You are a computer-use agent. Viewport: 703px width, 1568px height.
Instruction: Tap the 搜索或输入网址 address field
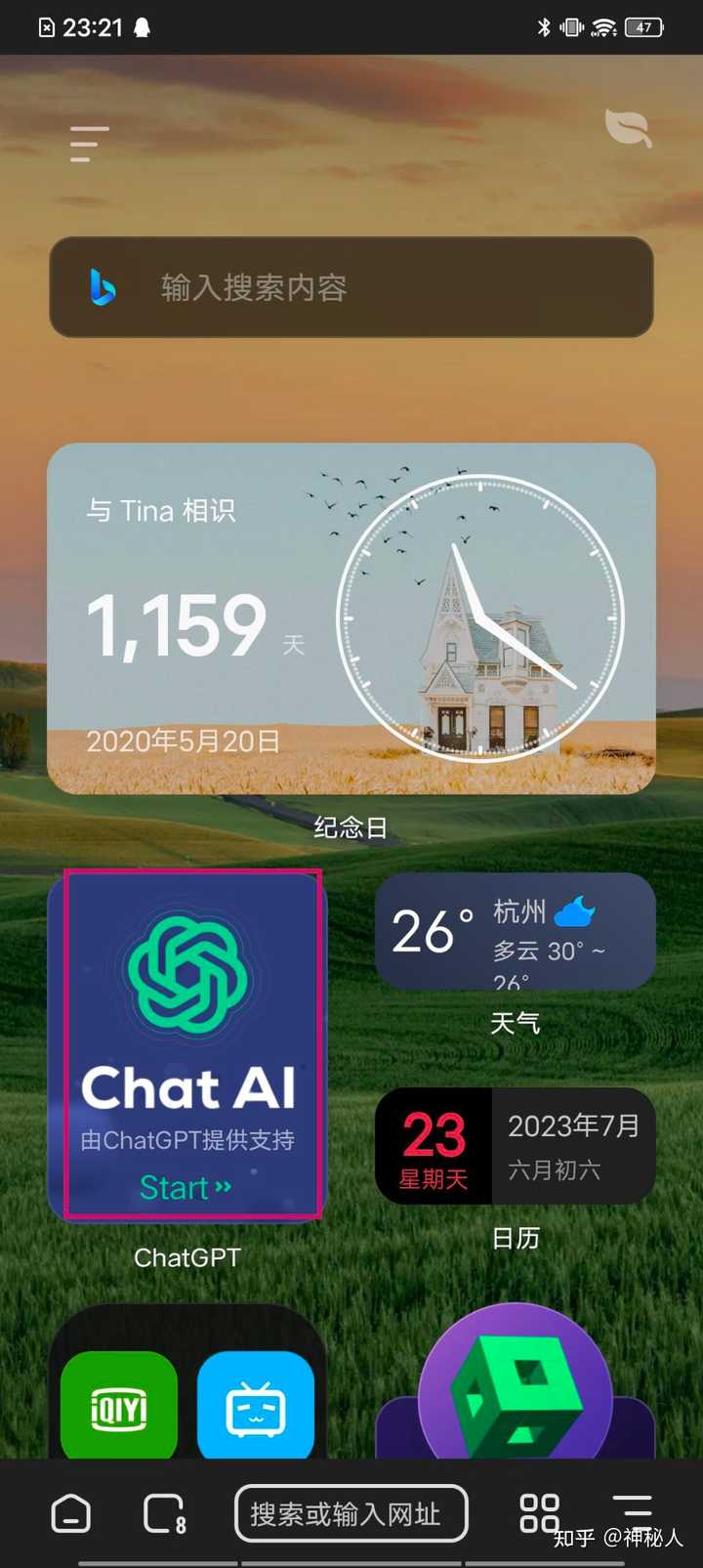[x=351, y=1512]
